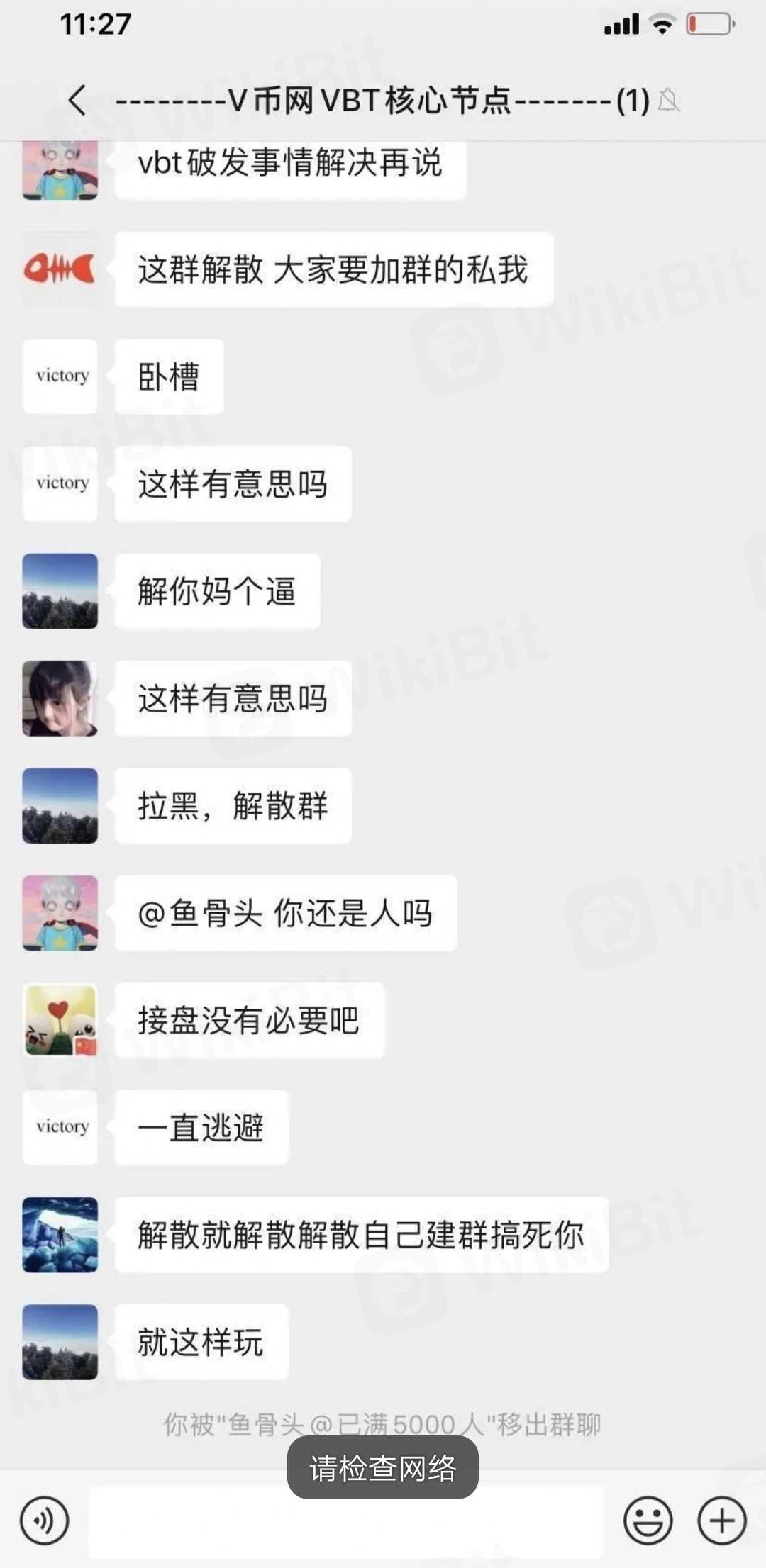Switch to voice message input
Screen dimensions: 766x1568
[x=45, y=1521]
